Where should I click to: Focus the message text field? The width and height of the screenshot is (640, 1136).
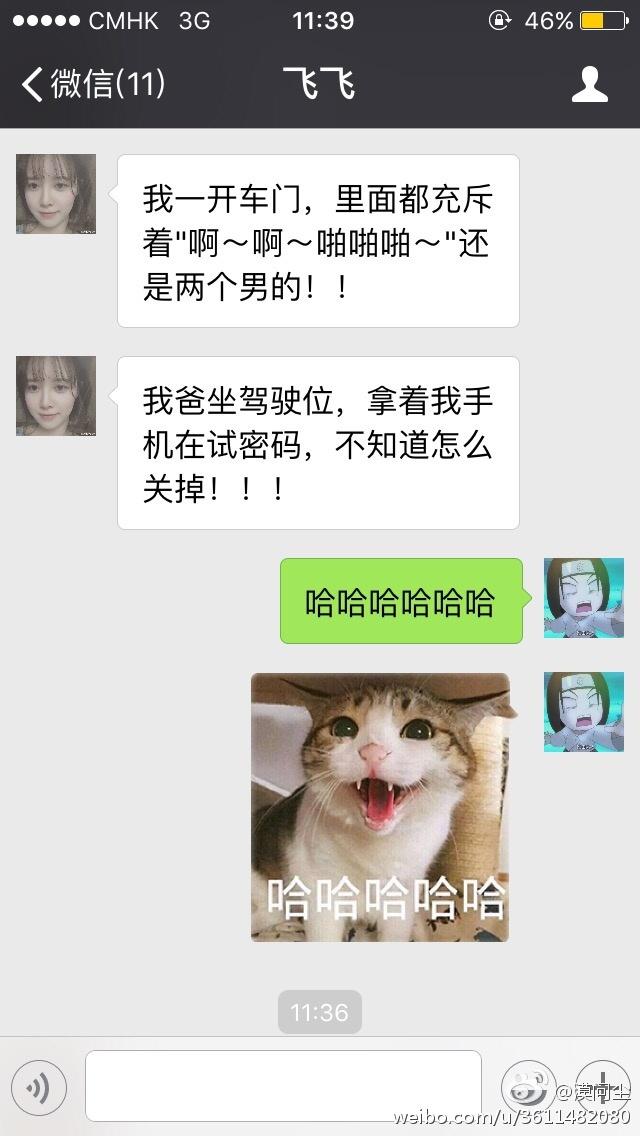[283, 1086]
